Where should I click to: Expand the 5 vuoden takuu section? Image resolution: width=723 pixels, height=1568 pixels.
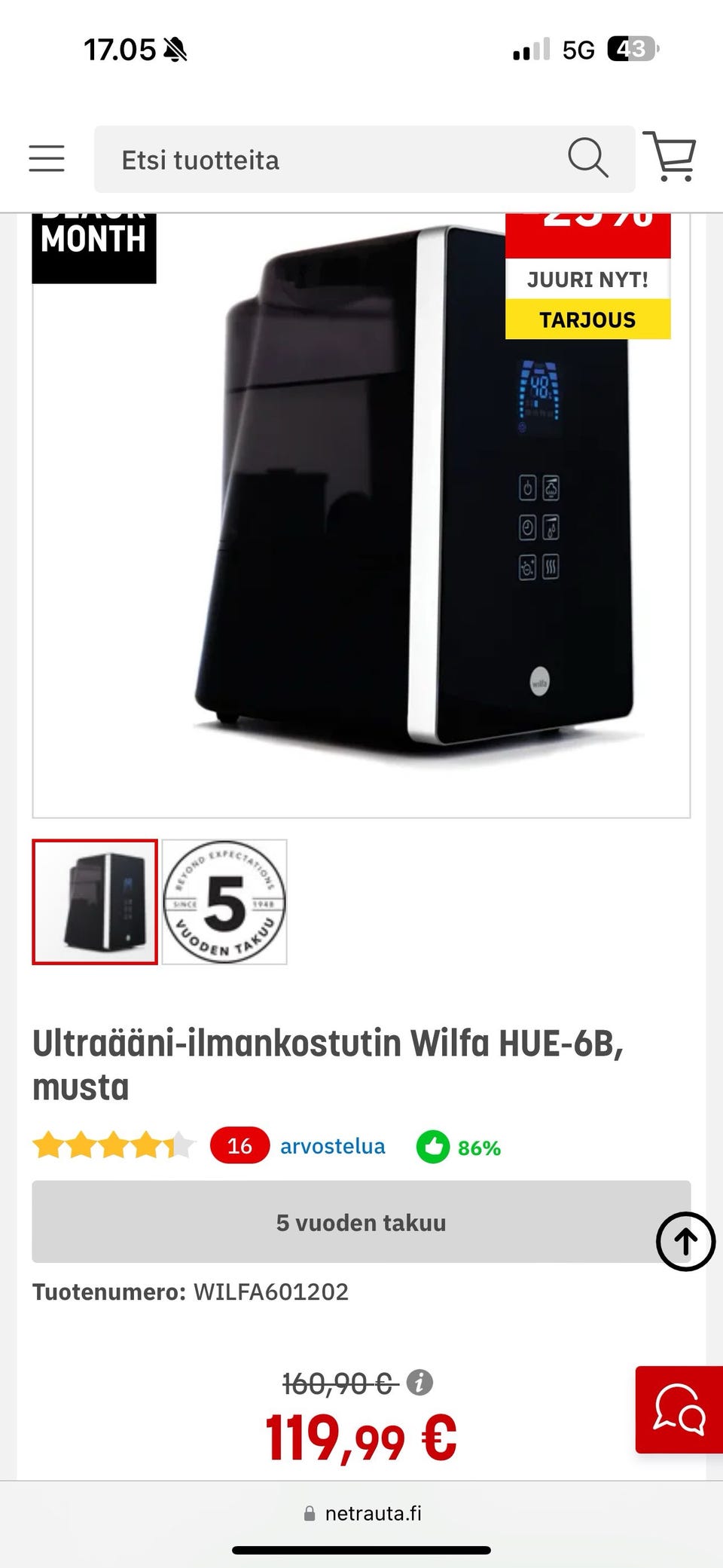pyautogui.click(x=361, y=1222)
